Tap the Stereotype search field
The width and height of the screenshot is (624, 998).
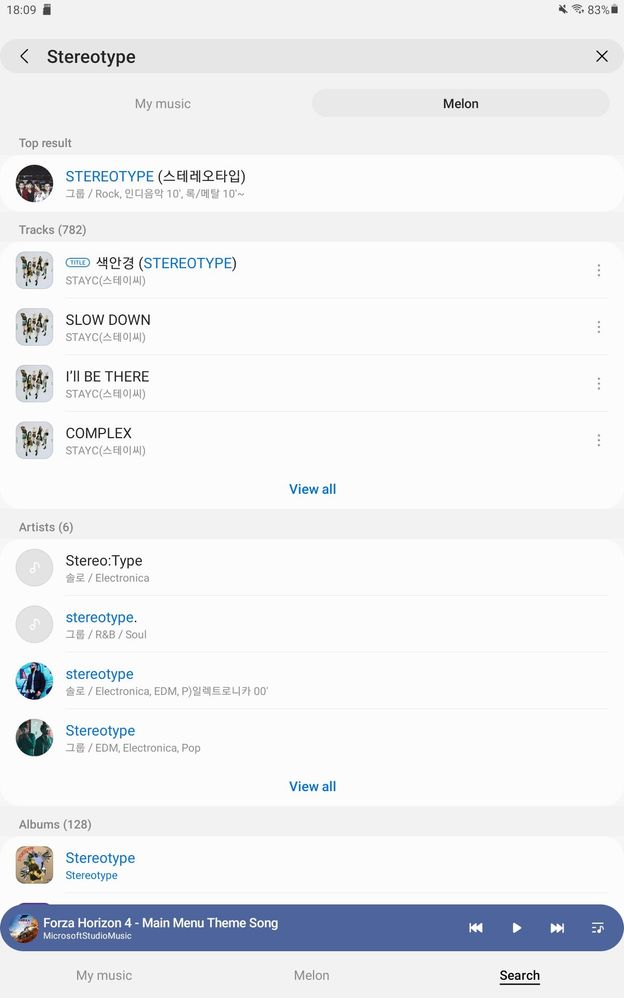pos(300,57)
